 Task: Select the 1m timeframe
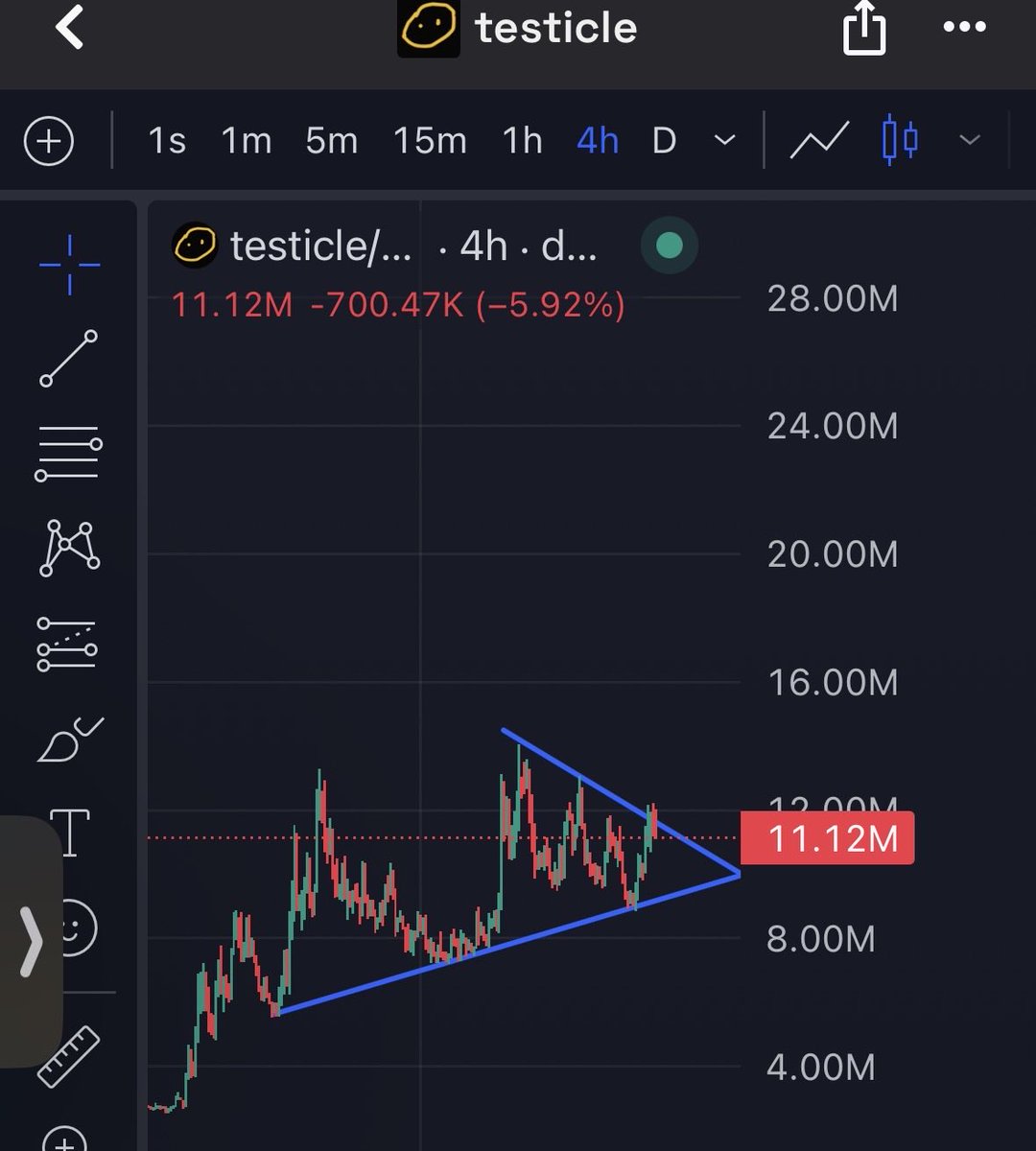(247, 142)
